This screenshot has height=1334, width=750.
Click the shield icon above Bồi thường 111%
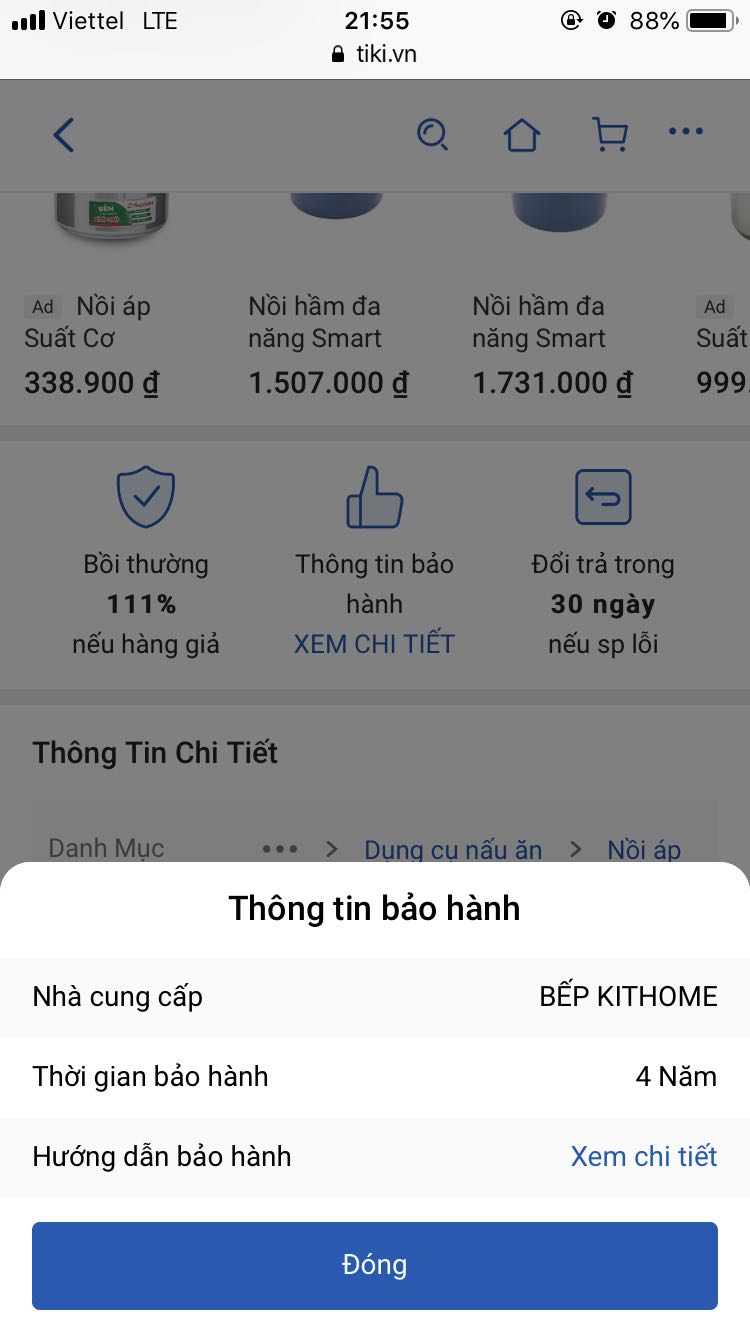[146, 497]
